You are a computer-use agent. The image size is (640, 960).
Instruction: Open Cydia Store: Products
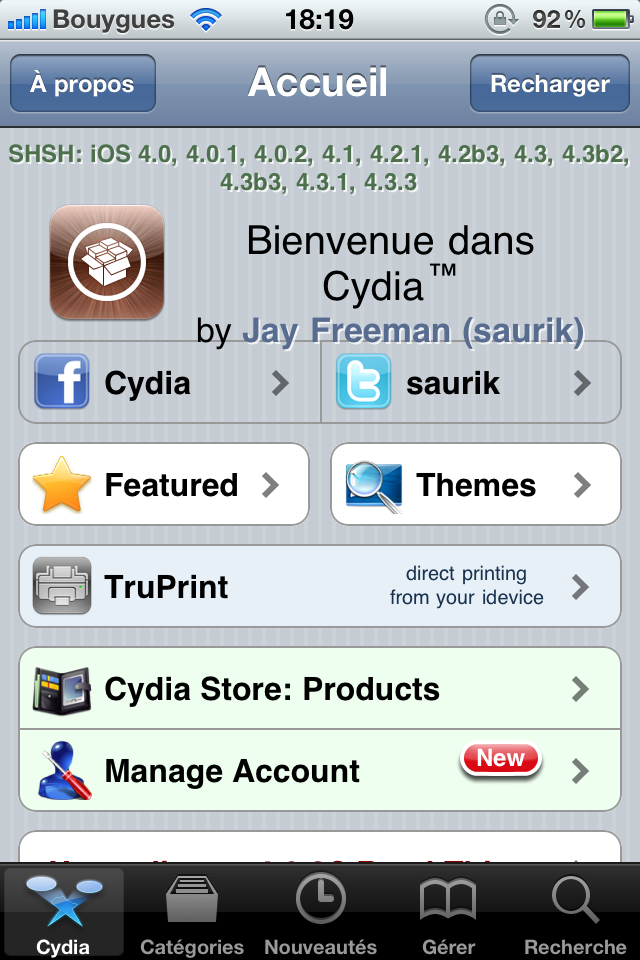click(320, 689)
